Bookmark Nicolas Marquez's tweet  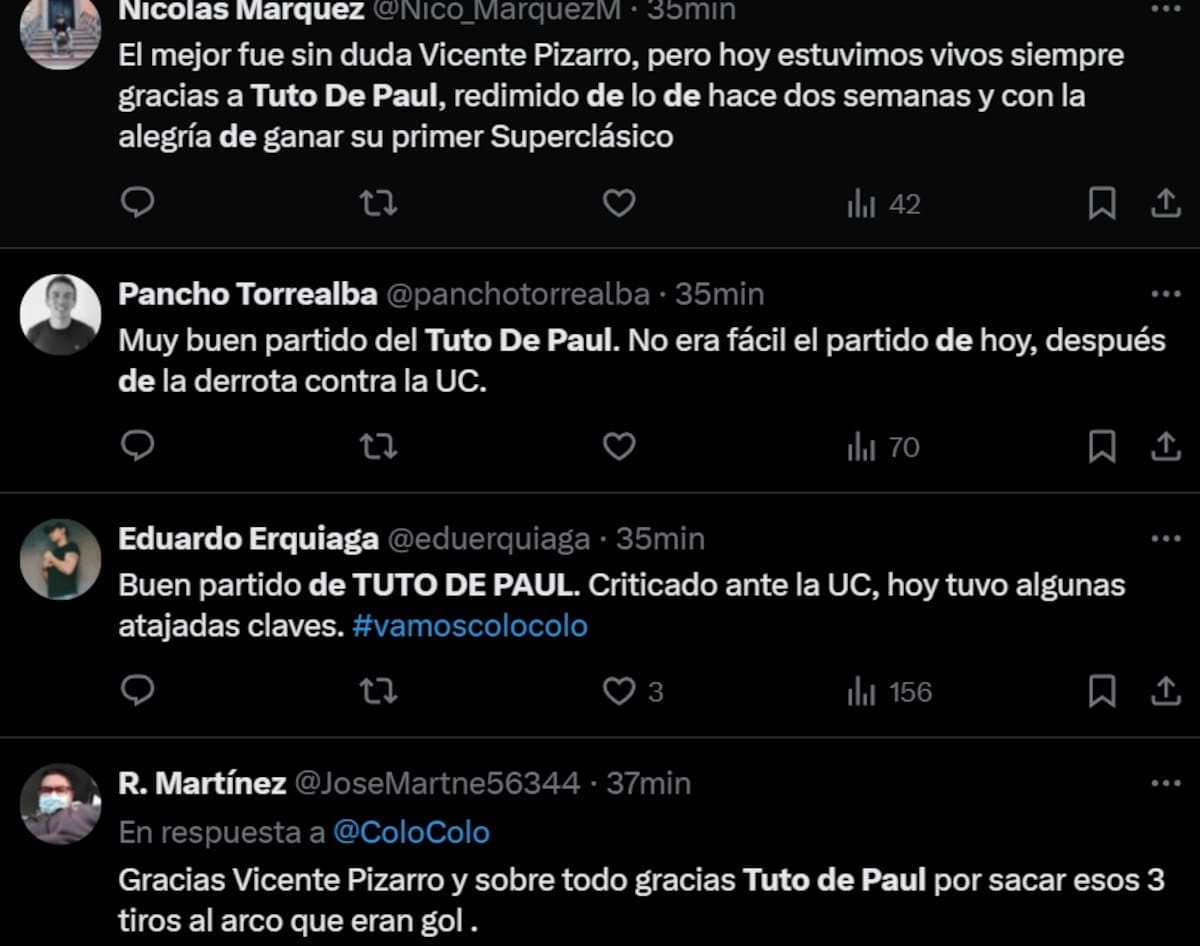(x=1101, y=204)
